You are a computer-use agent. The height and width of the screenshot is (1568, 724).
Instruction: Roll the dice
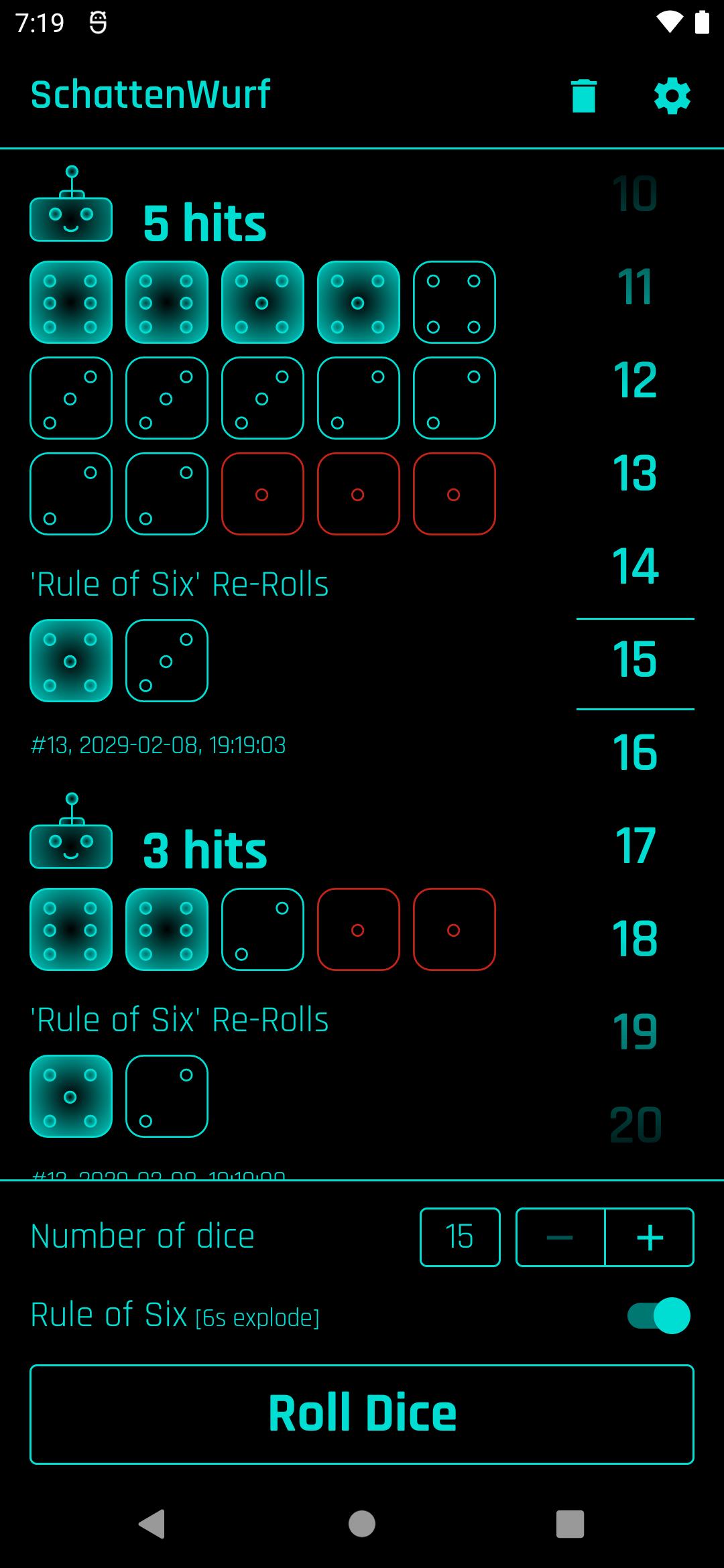(x=362, y=1414)
